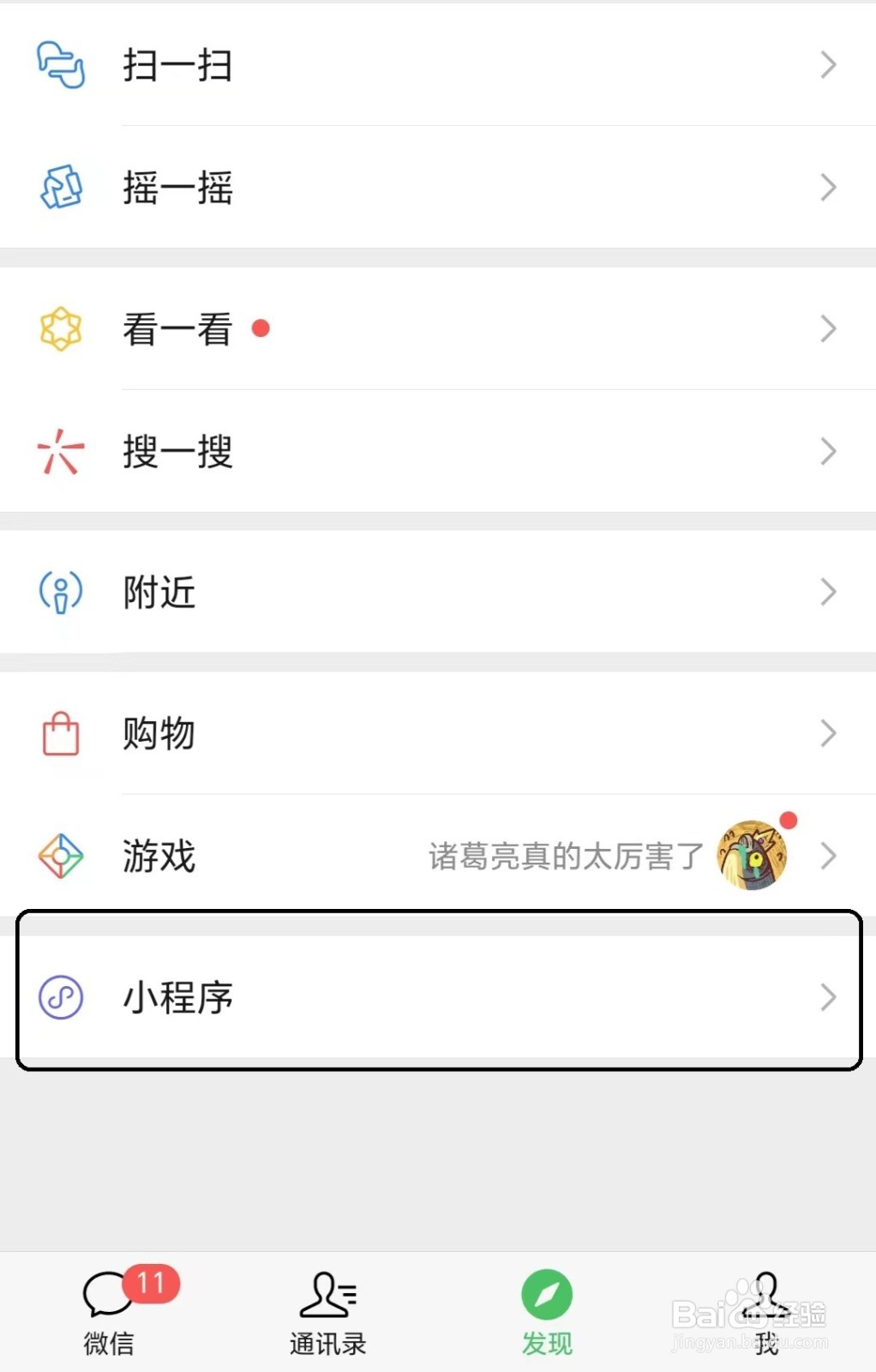
Task: Expand the 小程序 row chevron
Action: (826, 997)
